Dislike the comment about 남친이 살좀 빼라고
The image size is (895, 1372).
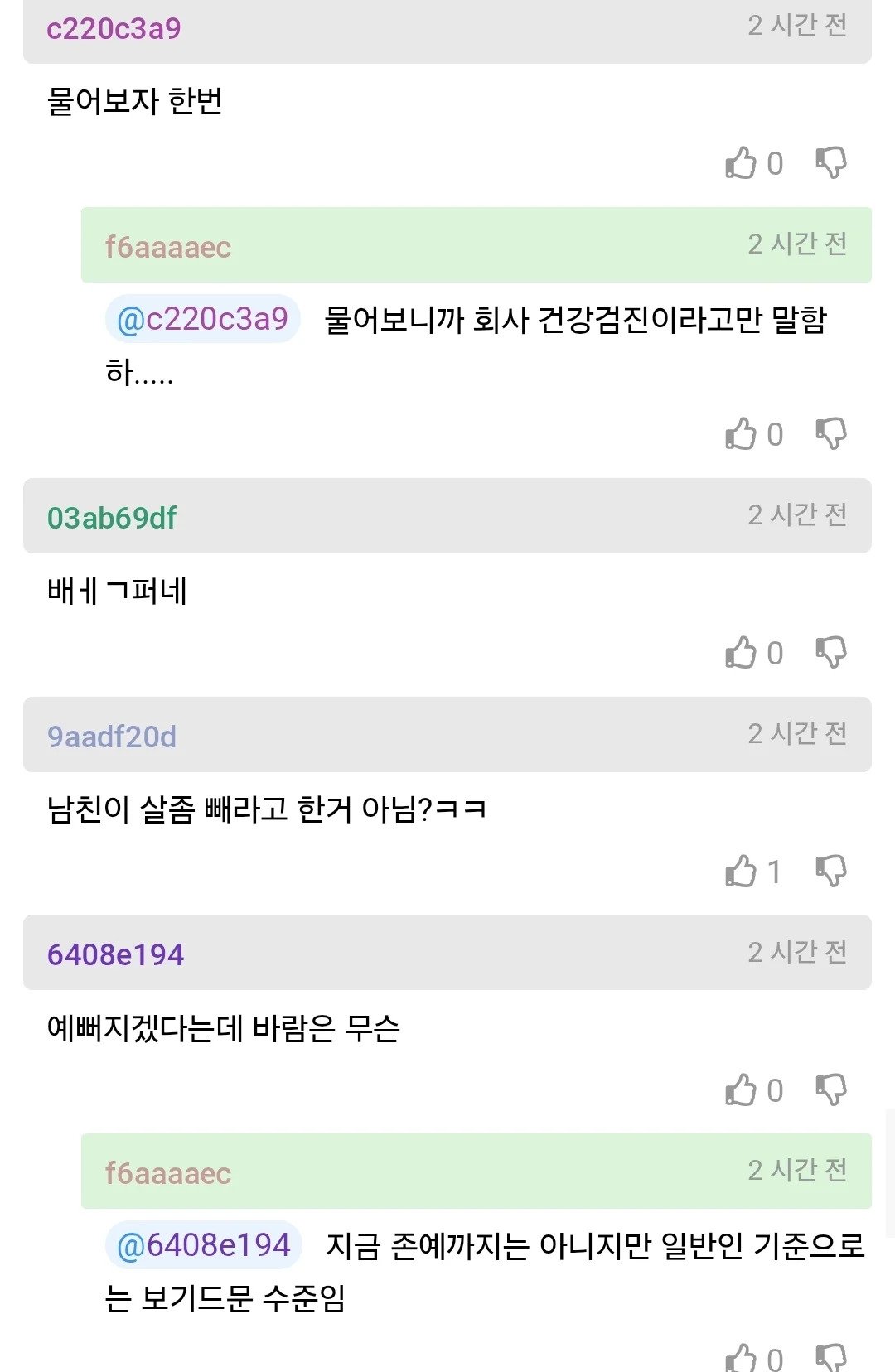click(831, 872)
